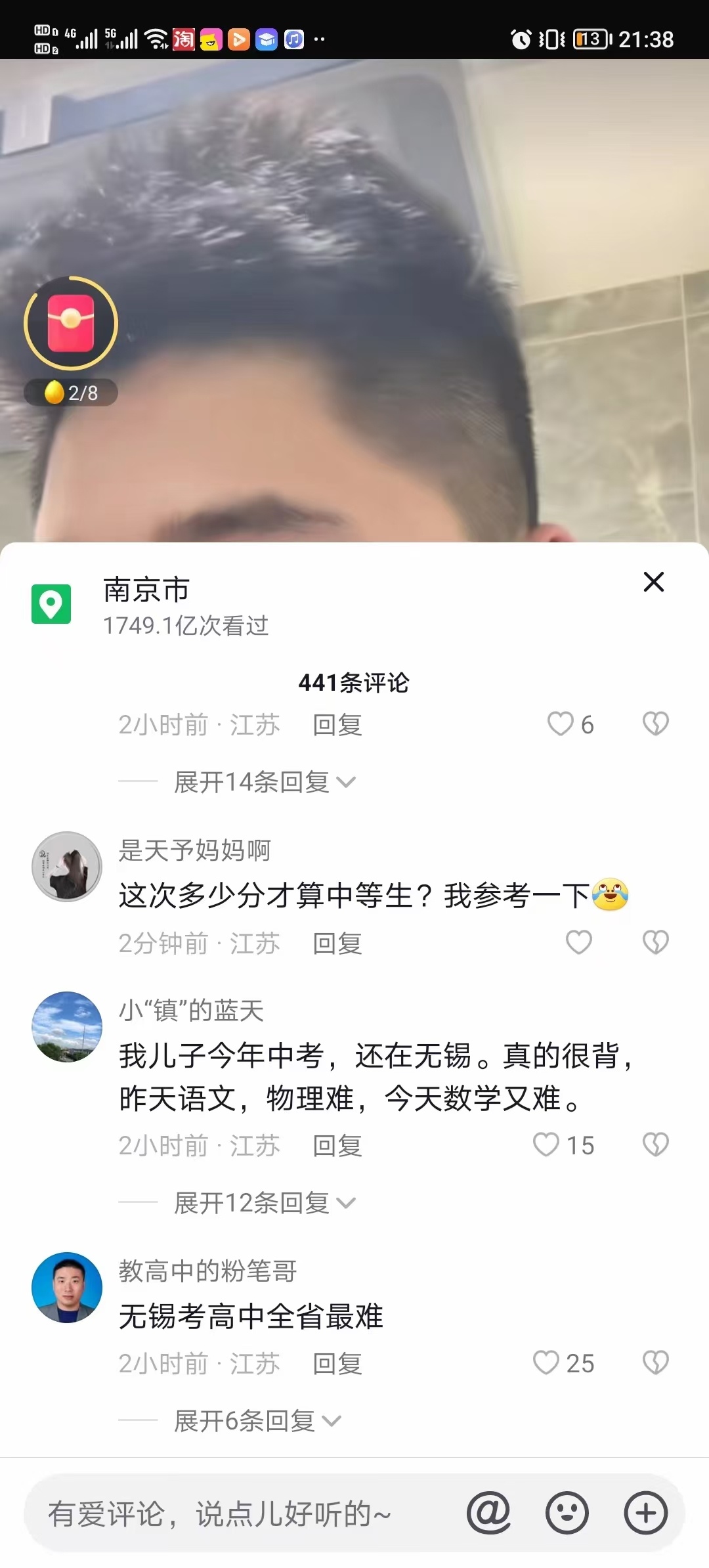Dislike 教高中的粉笔哥's comment
Viewport: 709px width, 1568px height.
655,1363
